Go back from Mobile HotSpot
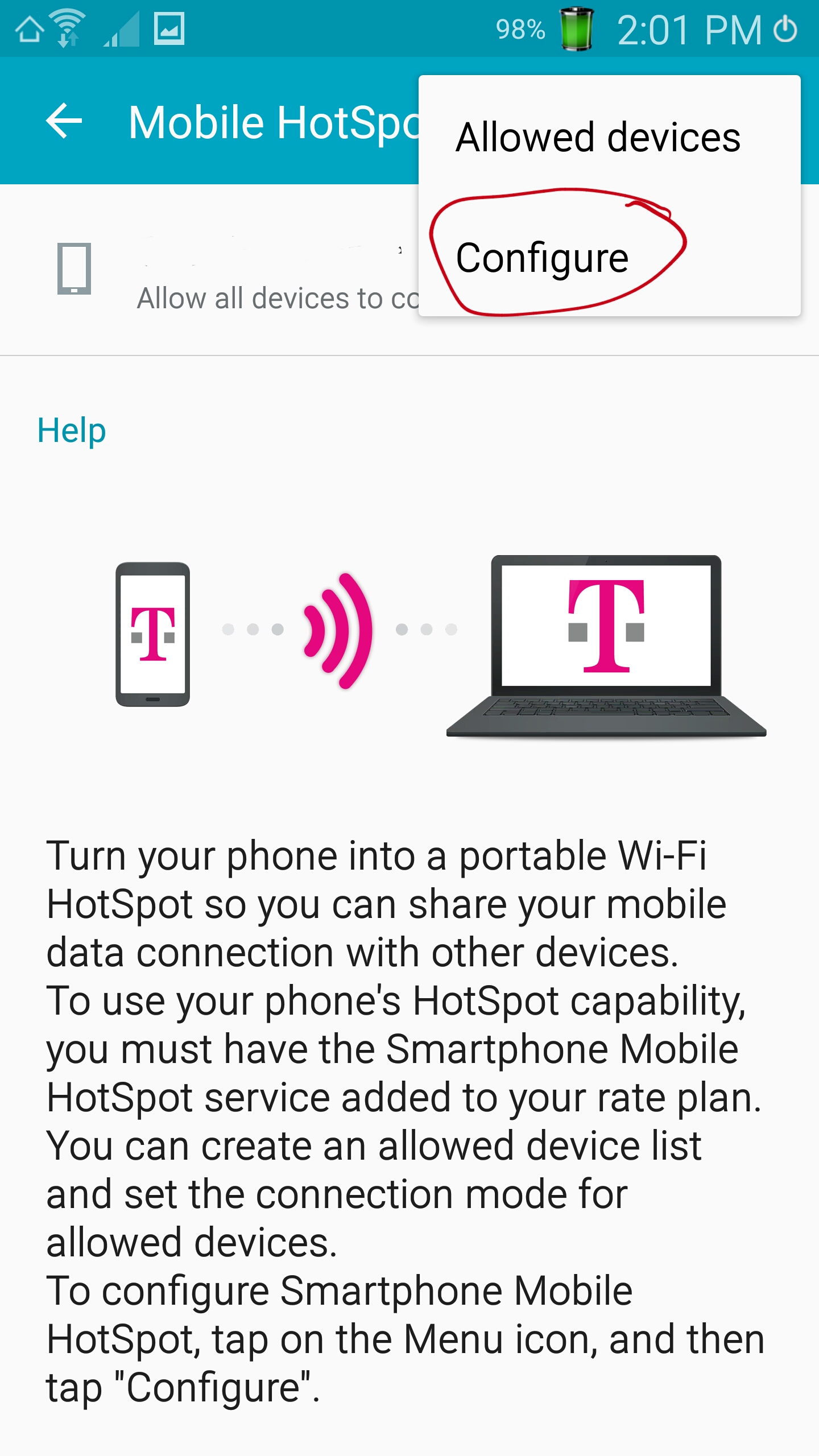The width and height of the screenshot is (819, 1456). tap(64, 121)
